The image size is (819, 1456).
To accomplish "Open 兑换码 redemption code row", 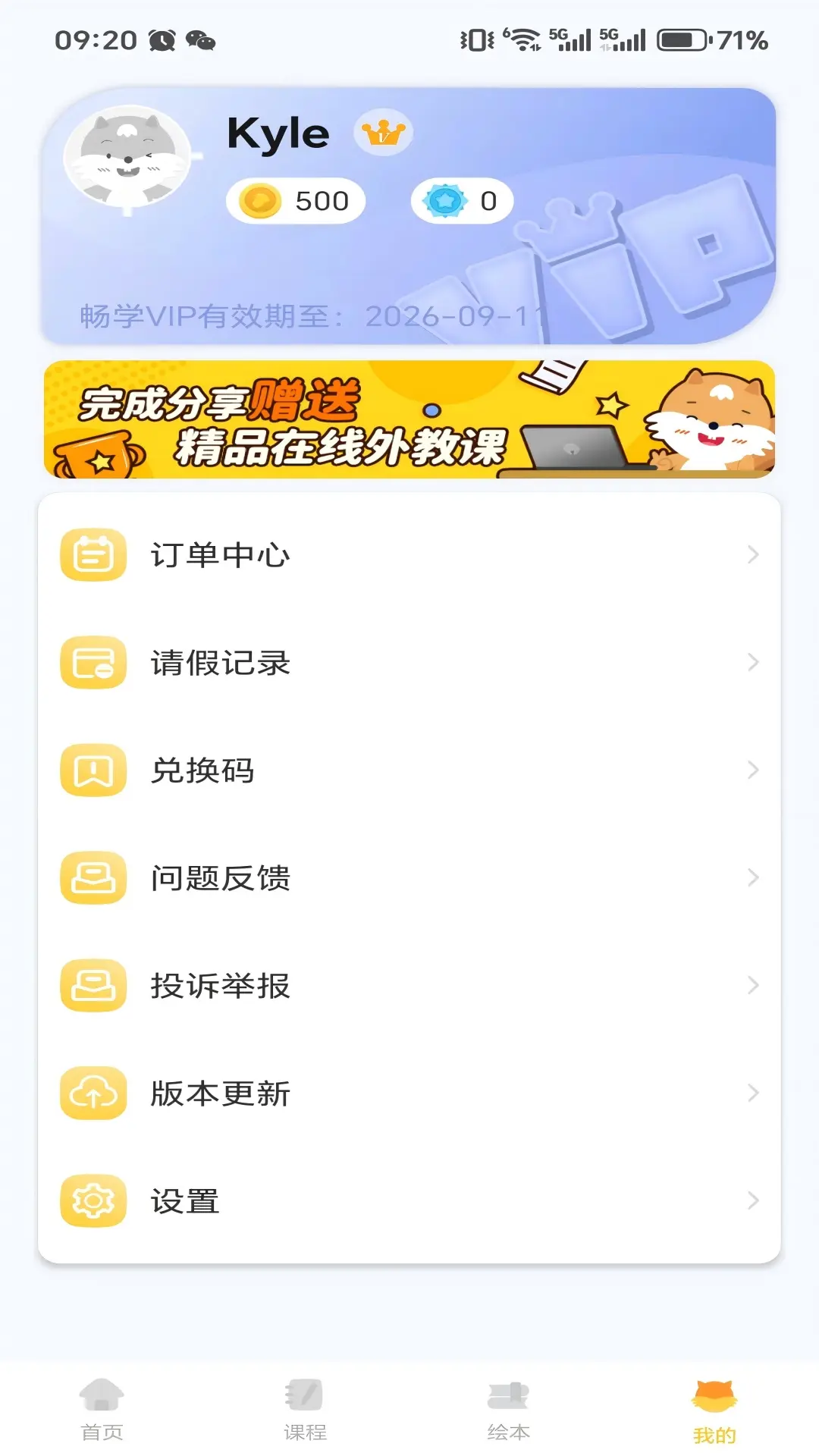I will point(409,770).
